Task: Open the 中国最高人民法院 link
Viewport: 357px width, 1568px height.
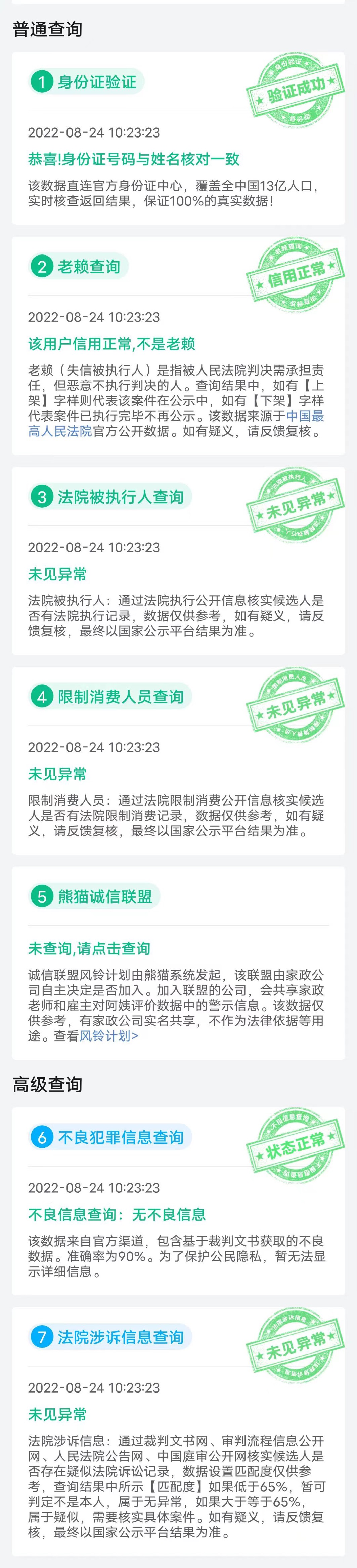Action: tap(304, 416)
